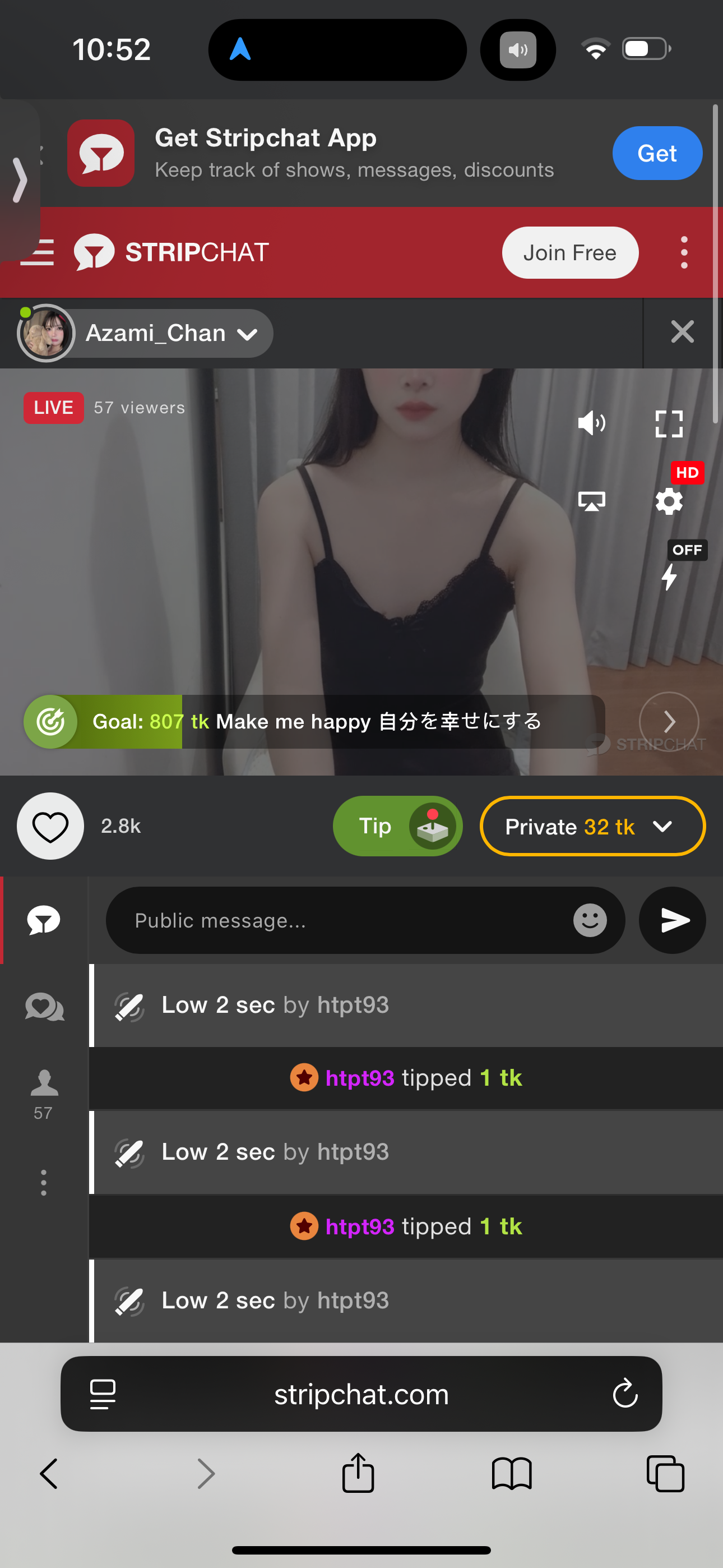Open AirPlay casting
The height and width of the screenshot is (1568, 723).
591,501
